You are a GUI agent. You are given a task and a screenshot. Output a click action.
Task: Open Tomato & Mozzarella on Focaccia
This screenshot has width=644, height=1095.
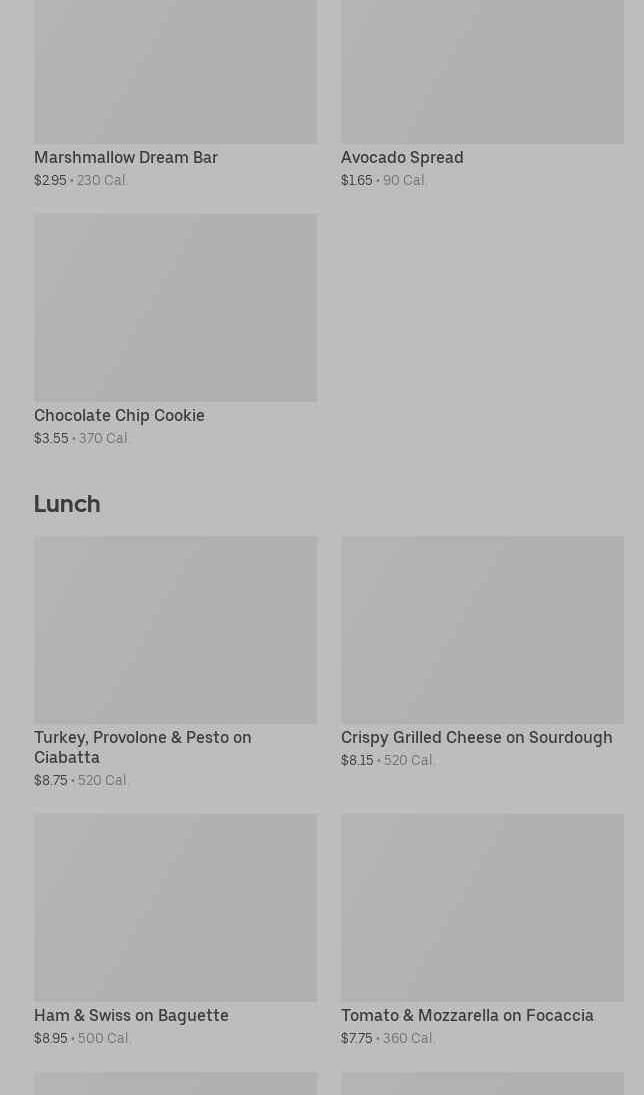482,929
